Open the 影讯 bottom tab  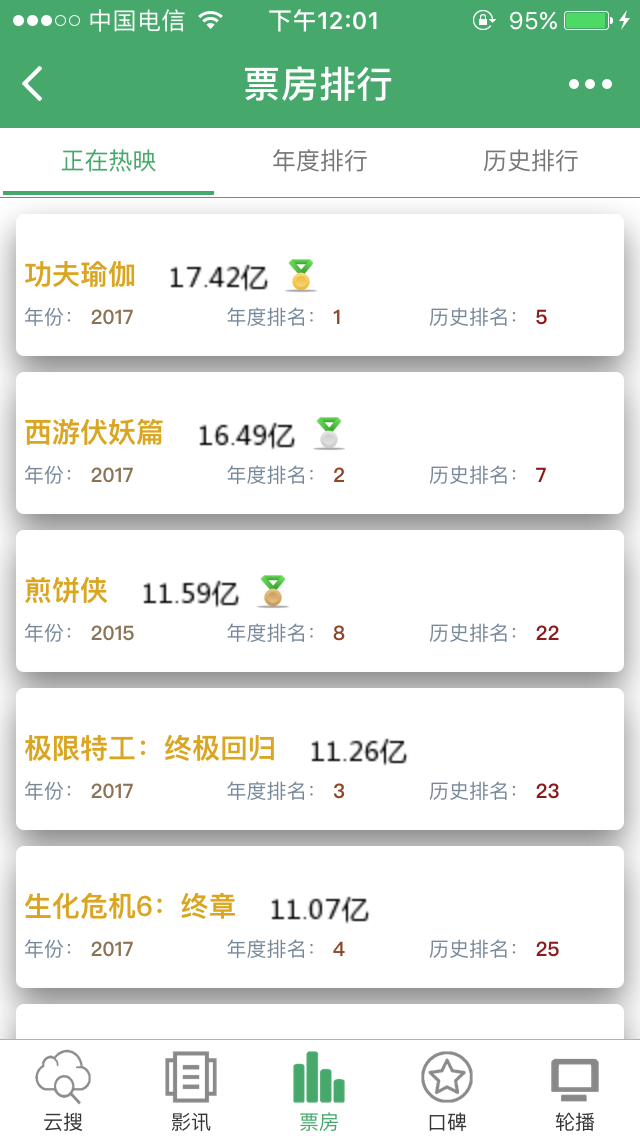pyautogui.click(x=191, y=1090)
